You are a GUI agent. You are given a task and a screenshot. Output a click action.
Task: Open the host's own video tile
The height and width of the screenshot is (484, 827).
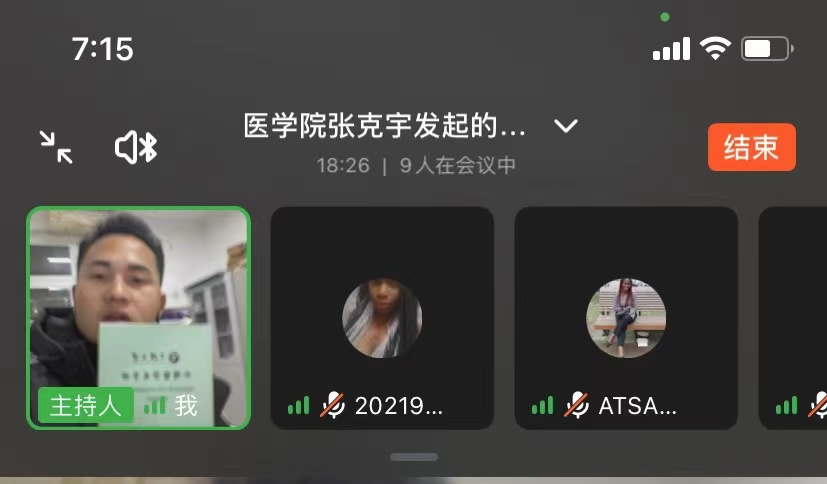[x=138, y=318]
